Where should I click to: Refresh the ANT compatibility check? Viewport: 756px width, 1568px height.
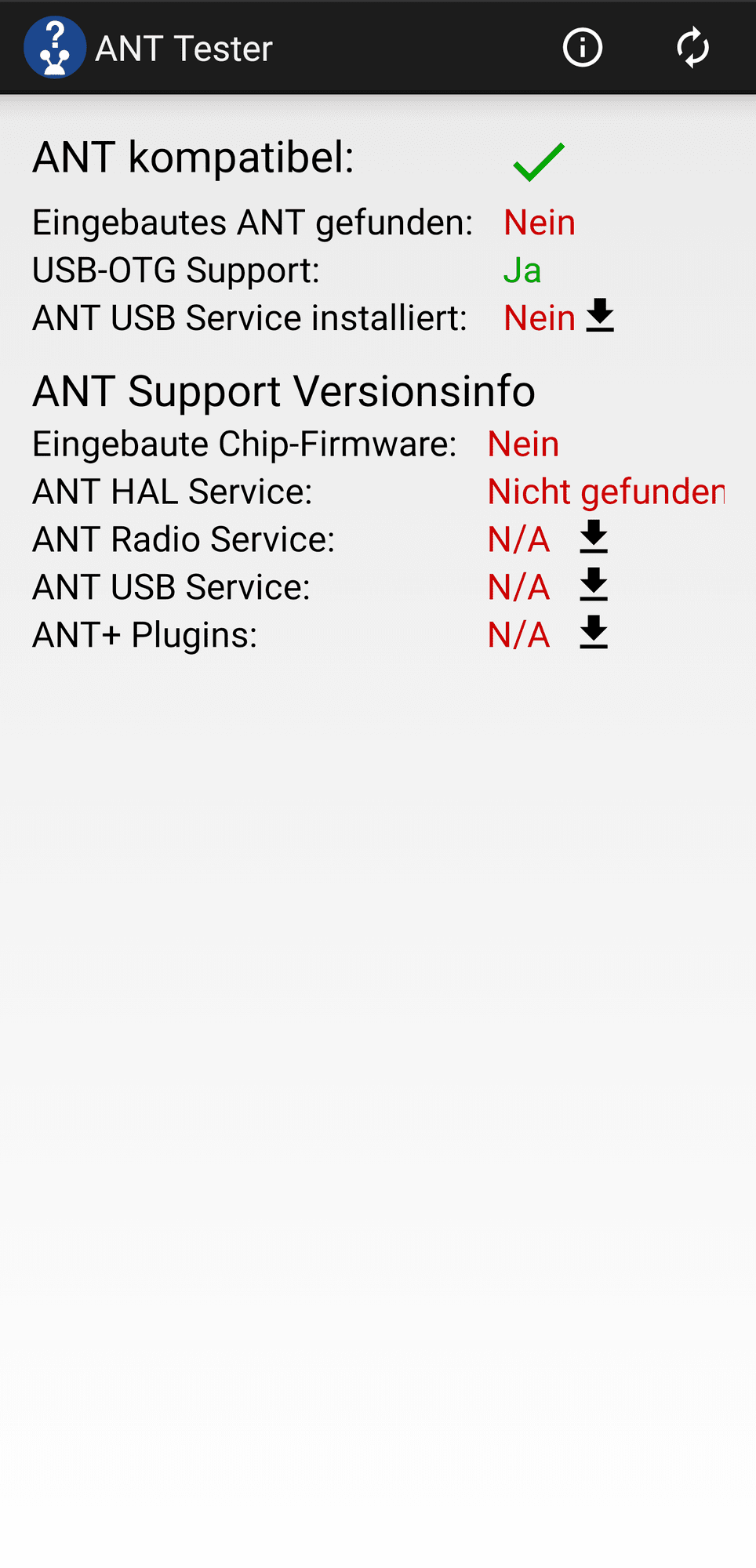pyautogui.click(x=692, y=48)
